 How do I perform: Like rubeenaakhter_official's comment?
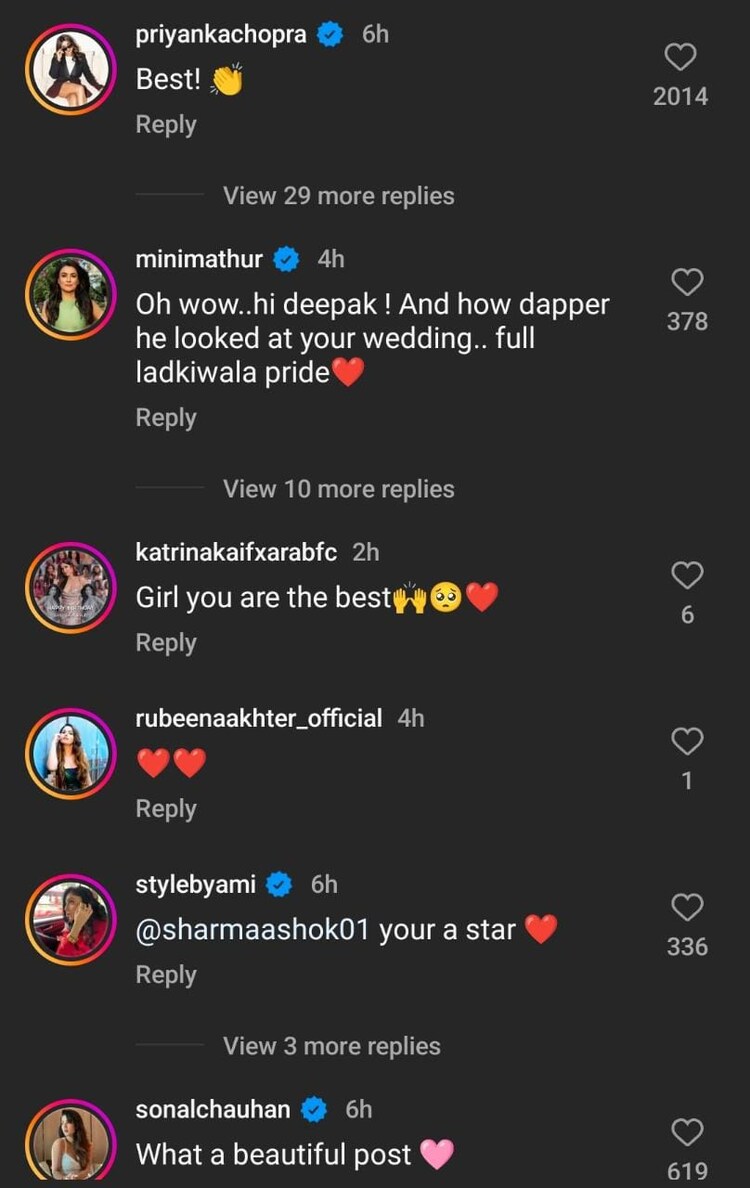pyautogui.click(x=687, y=741)
